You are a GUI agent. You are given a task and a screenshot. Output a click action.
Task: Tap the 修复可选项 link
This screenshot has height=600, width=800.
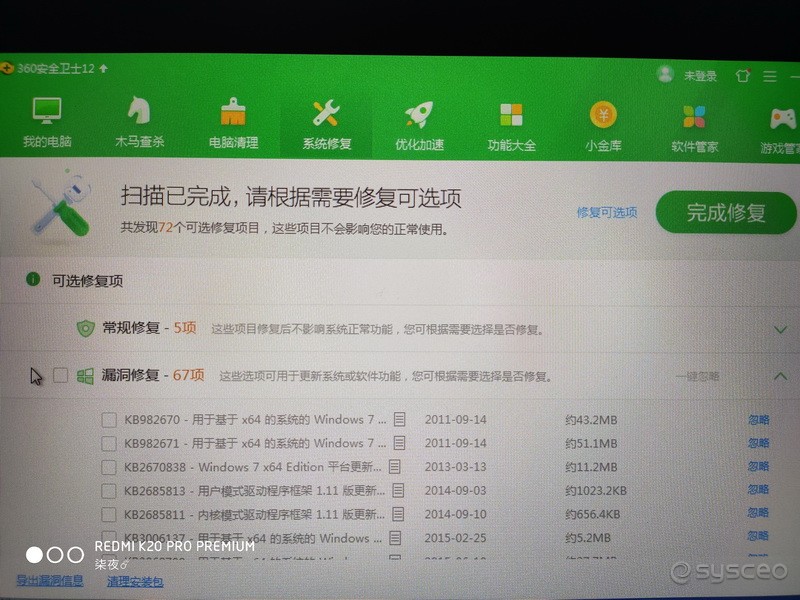click(x=606, y=213)
